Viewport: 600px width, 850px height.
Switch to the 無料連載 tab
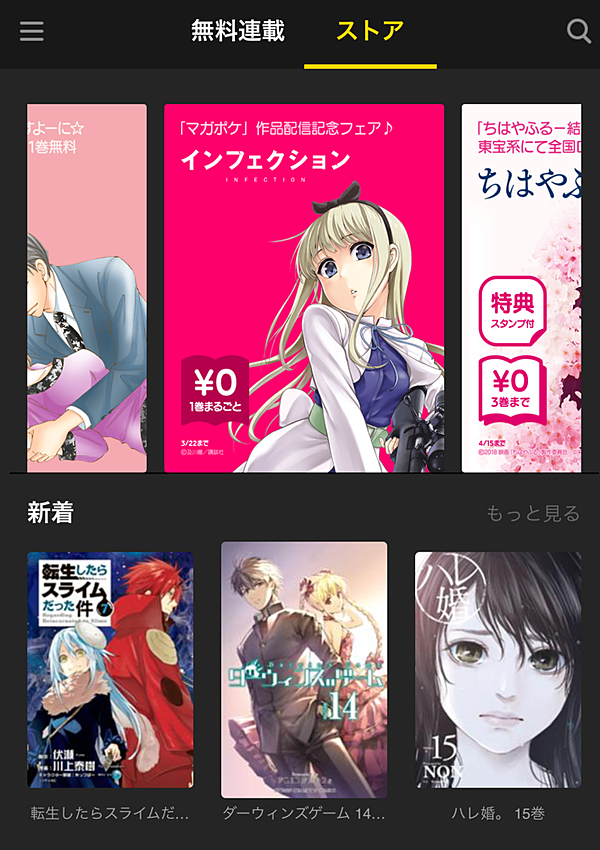238,31
